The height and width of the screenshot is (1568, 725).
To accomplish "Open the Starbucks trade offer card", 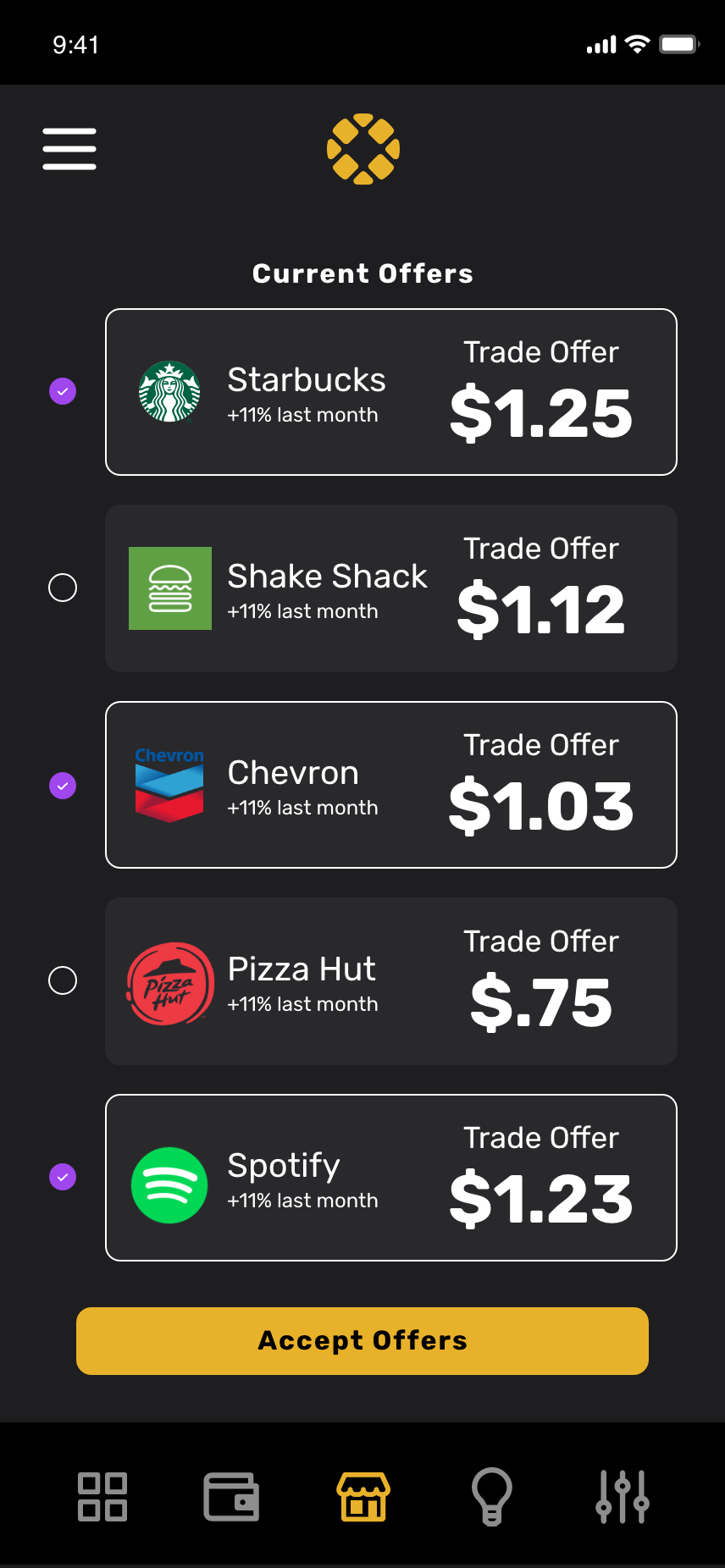I will click(x=391, y=392).
